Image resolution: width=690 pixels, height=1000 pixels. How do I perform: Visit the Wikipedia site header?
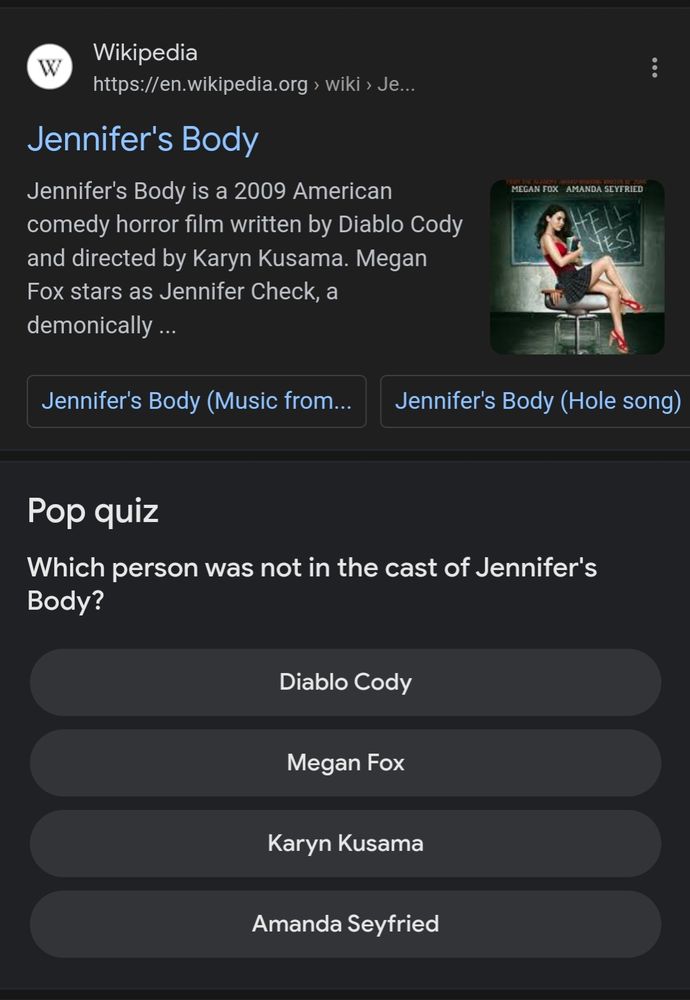tap(145, 53)
